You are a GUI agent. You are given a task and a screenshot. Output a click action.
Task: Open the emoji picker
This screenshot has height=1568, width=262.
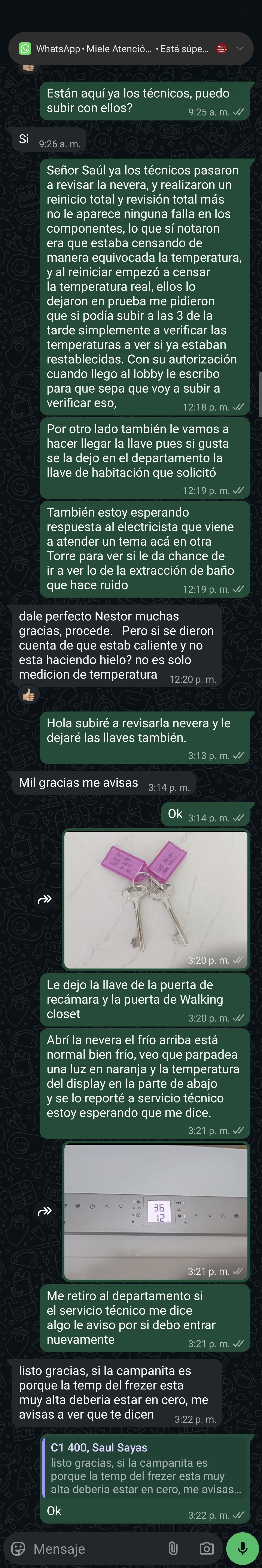coord(18,1549)
